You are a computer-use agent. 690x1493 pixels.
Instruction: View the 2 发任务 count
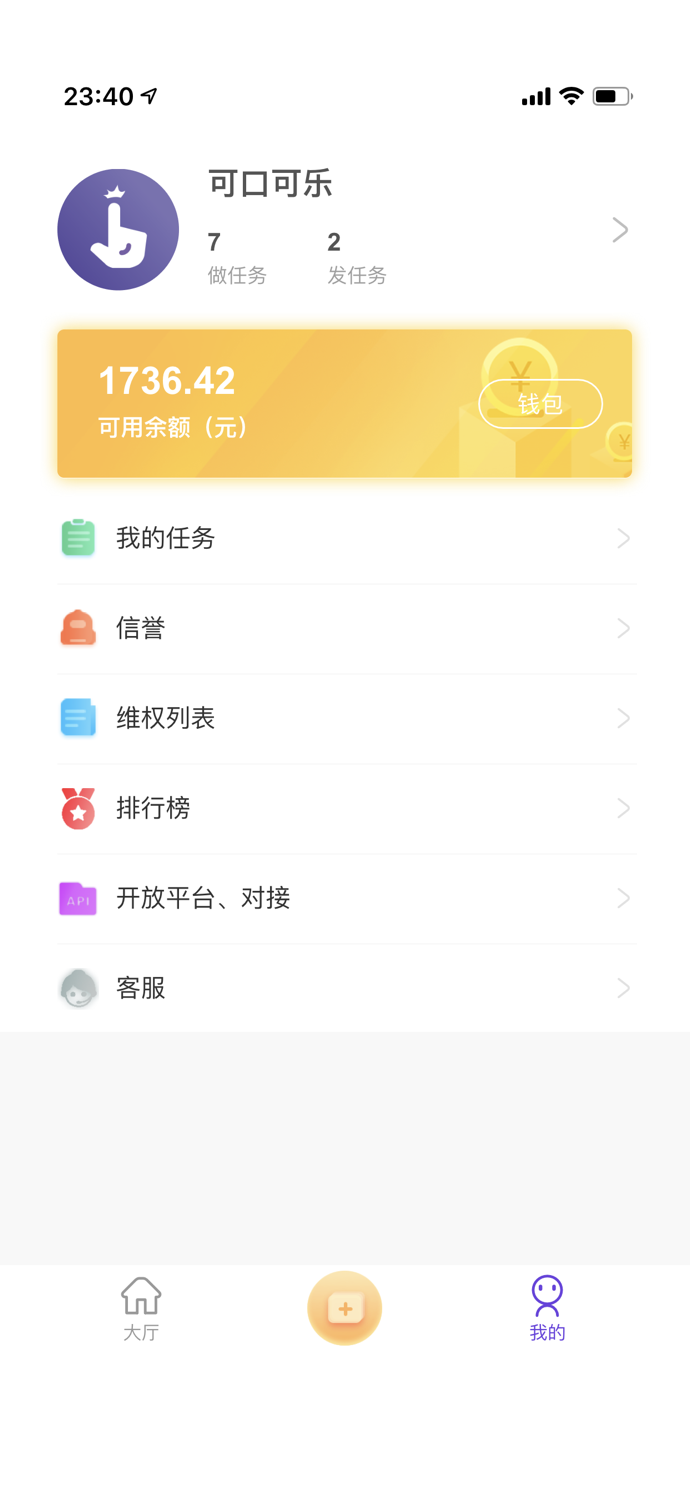[356, 258]
